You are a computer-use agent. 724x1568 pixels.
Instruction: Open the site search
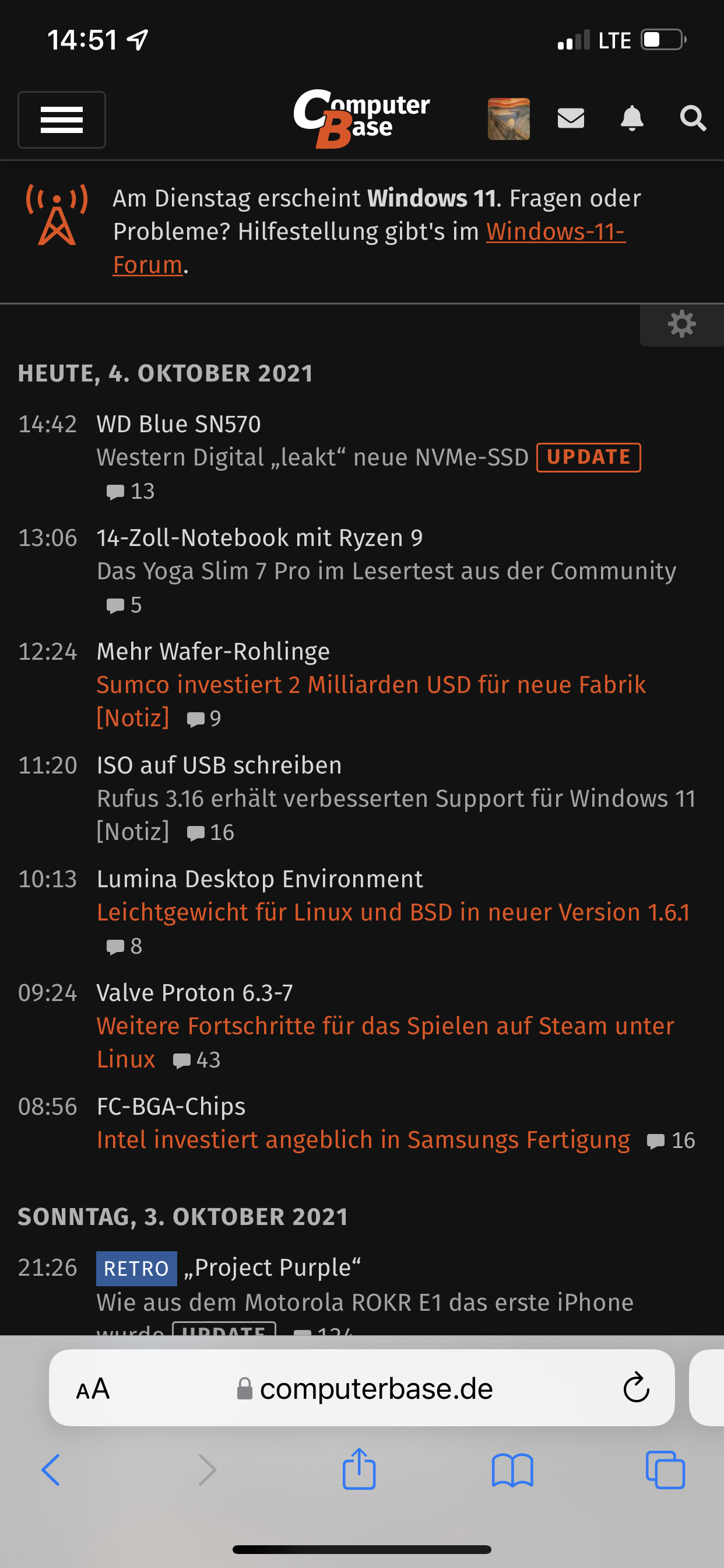(x=693, y=118)
